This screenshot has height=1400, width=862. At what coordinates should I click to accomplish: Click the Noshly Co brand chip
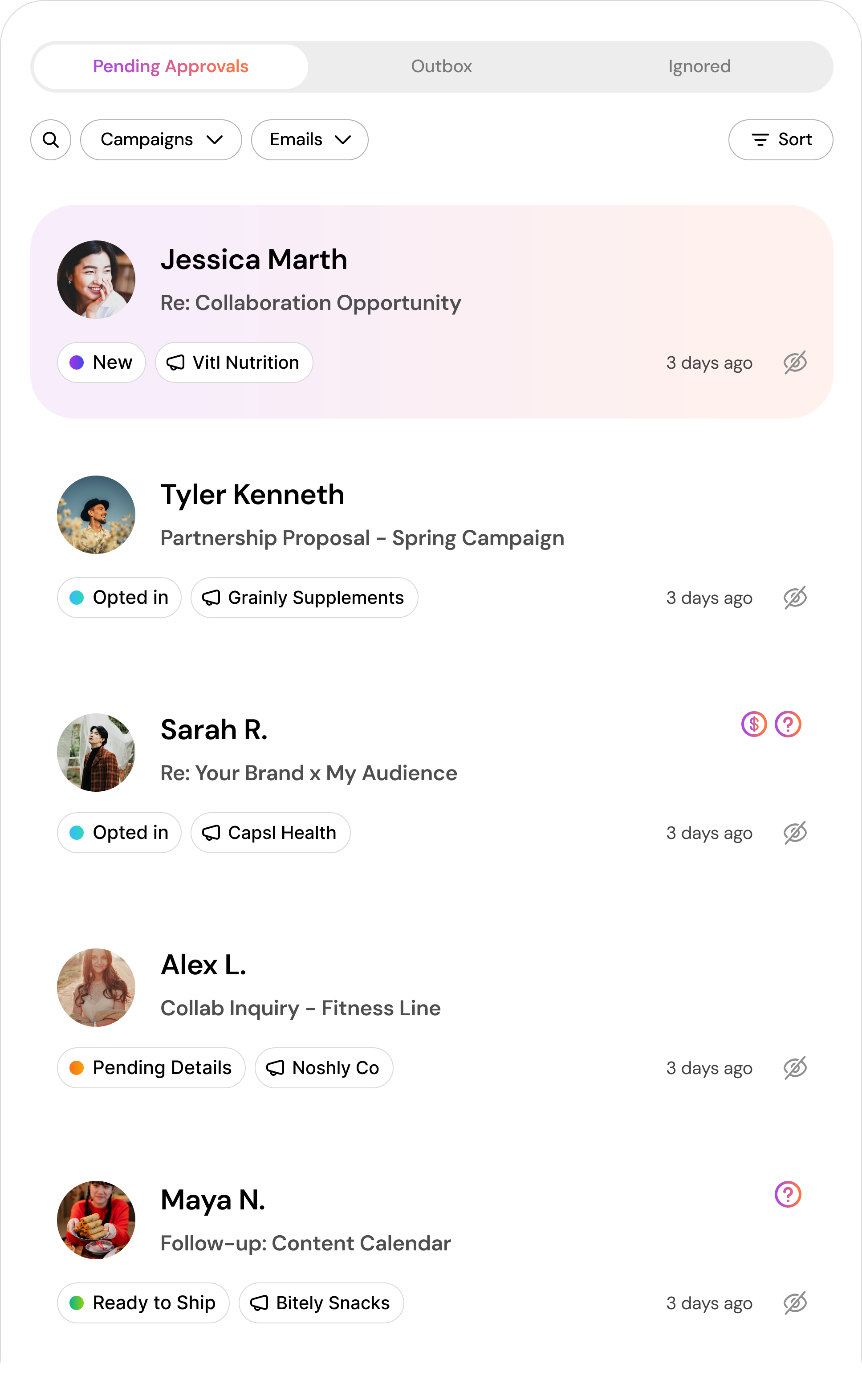coord(324,1068)
